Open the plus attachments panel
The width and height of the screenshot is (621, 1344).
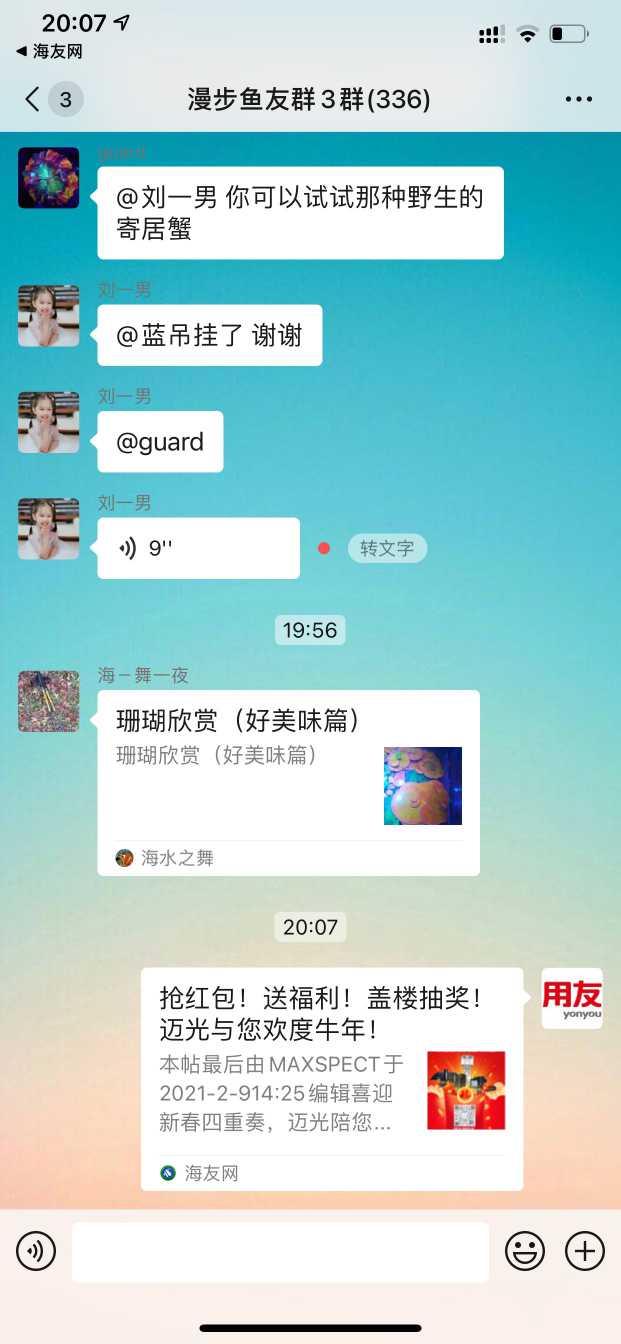click(585, 1250)
